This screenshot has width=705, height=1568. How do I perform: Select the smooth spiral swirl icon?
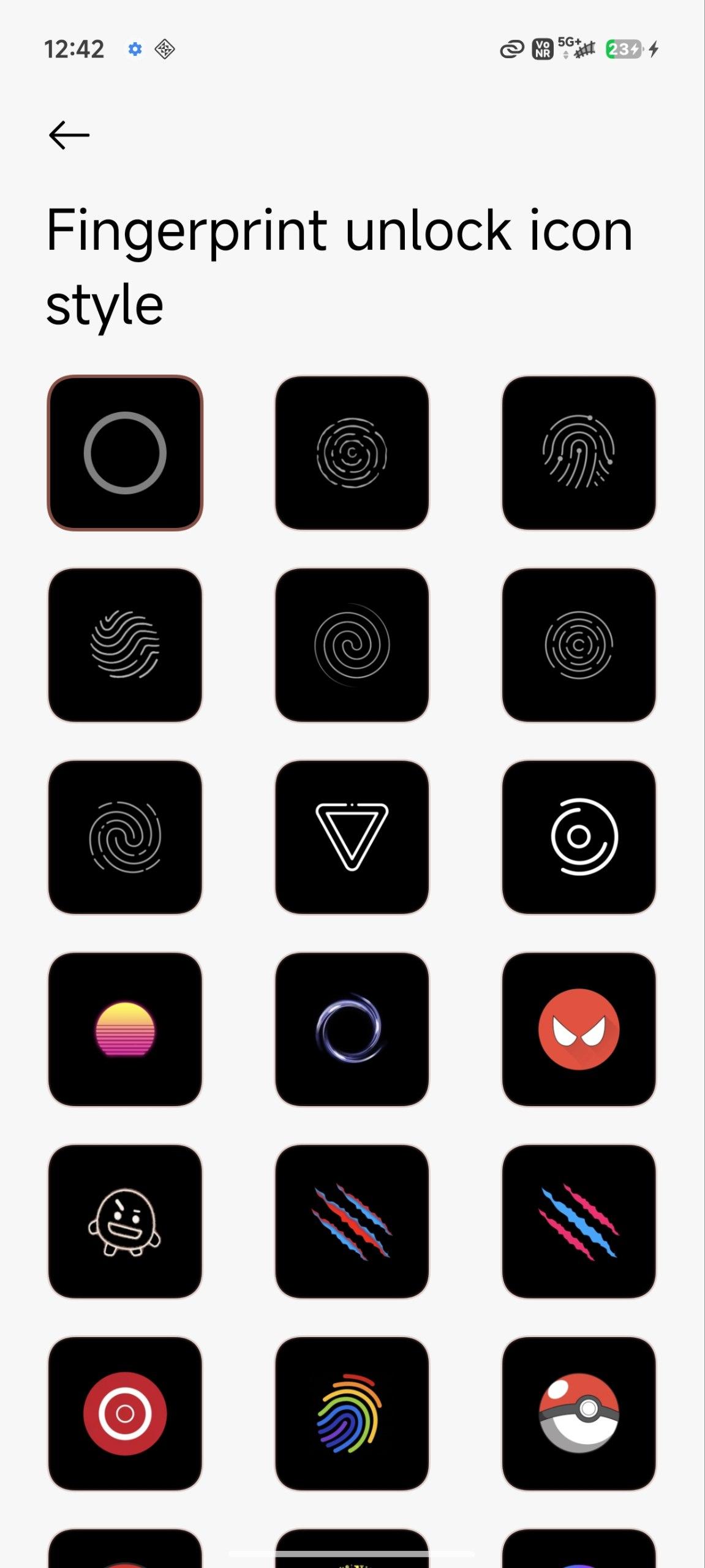(352, 645)
